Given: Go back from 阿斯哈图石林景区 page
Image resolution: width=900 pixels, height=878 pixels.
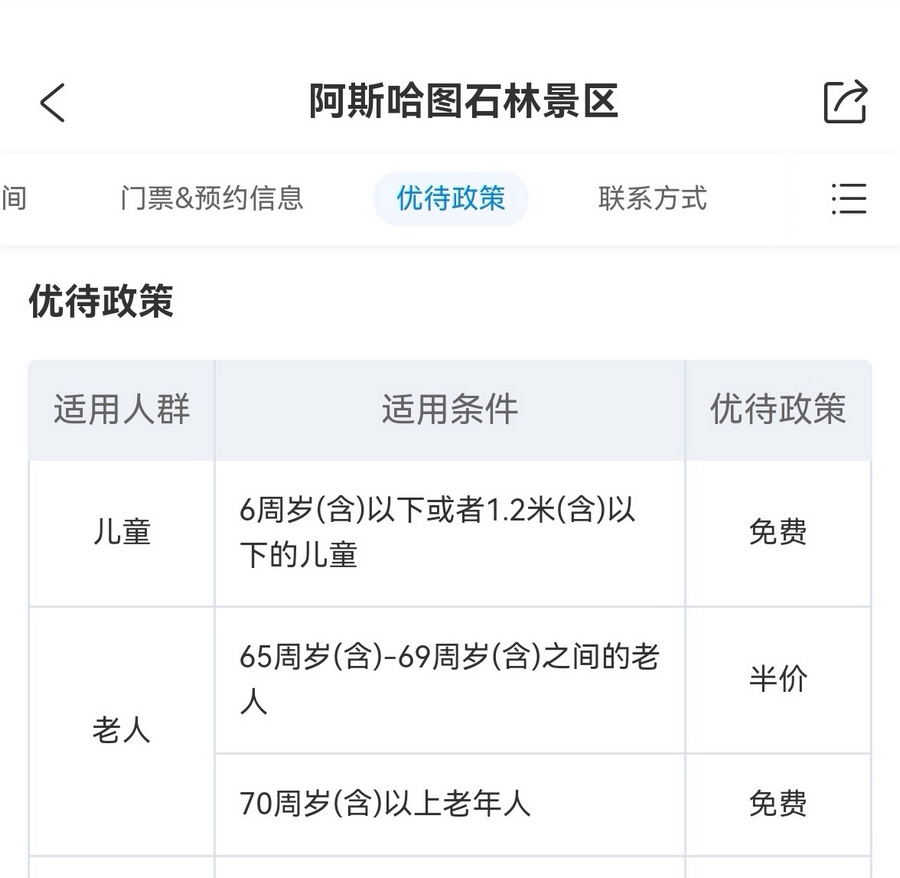Looking at the screenshot, I should (x=53, y=102).
